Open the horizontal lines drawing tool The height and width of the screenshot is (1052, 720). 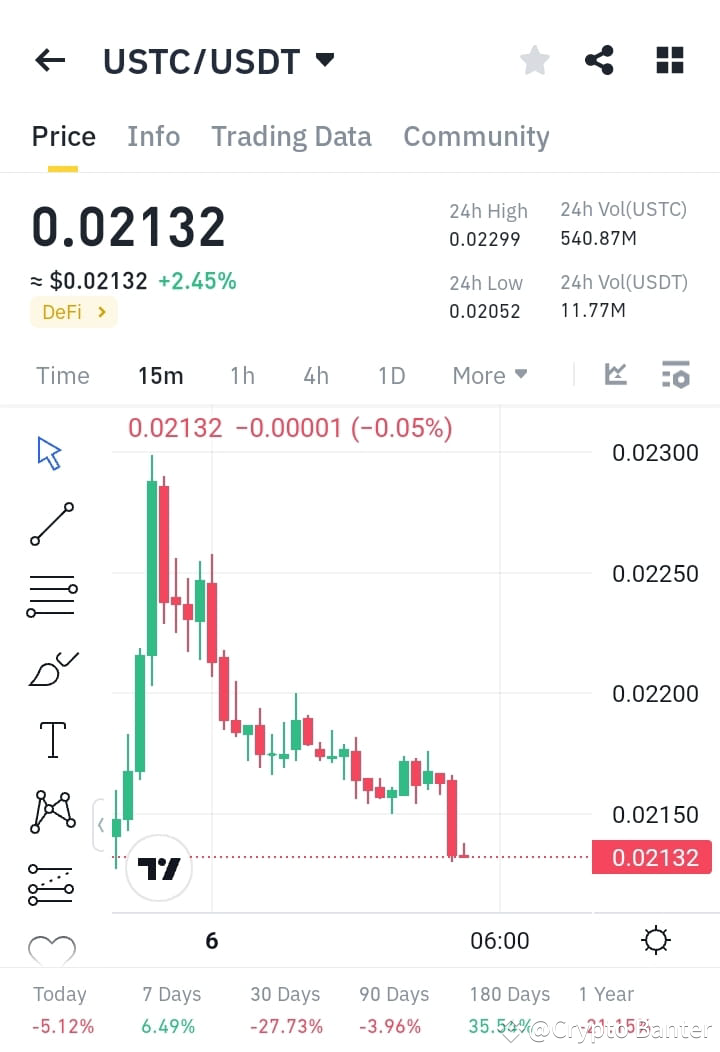(48, 595)
